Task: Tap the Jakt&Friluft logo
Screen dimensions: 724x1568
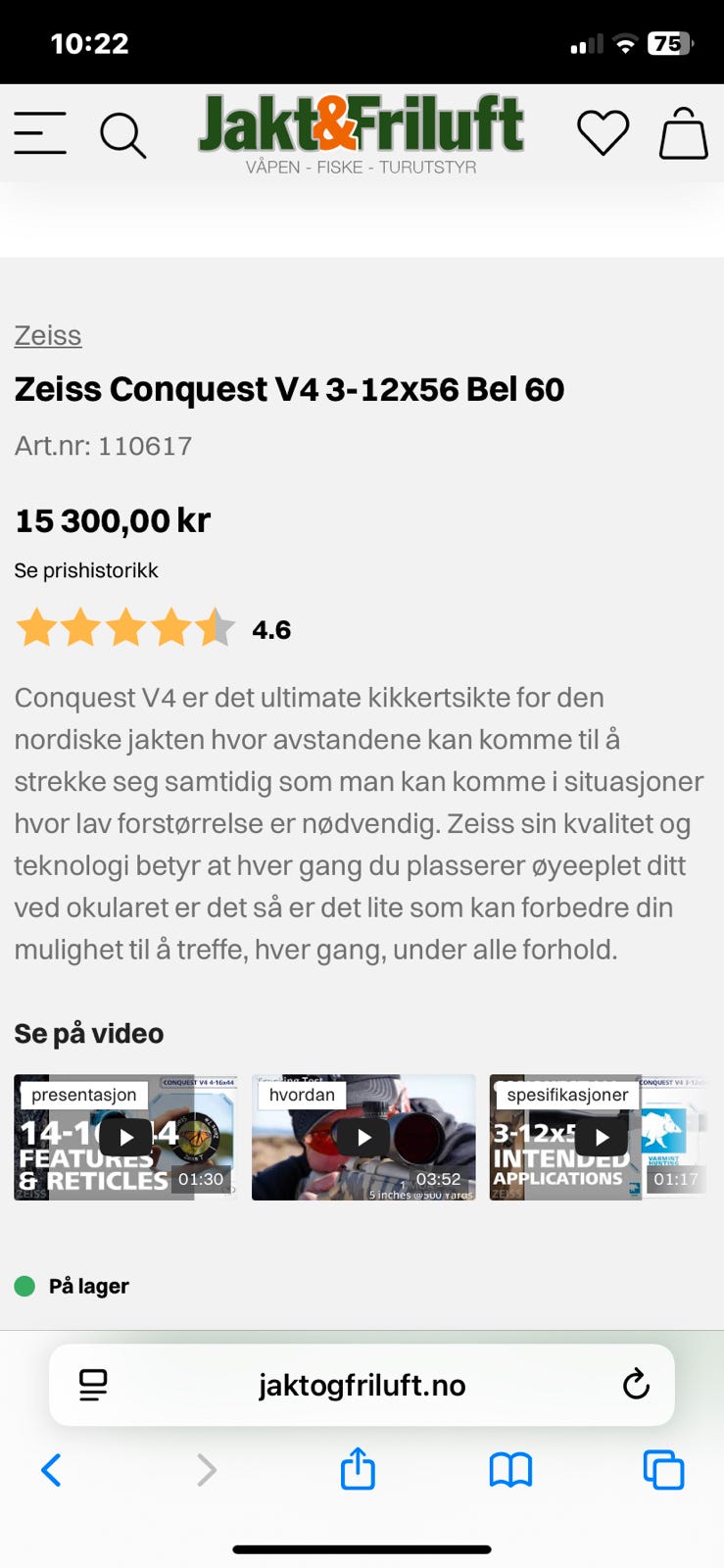Action: [362, 129]
